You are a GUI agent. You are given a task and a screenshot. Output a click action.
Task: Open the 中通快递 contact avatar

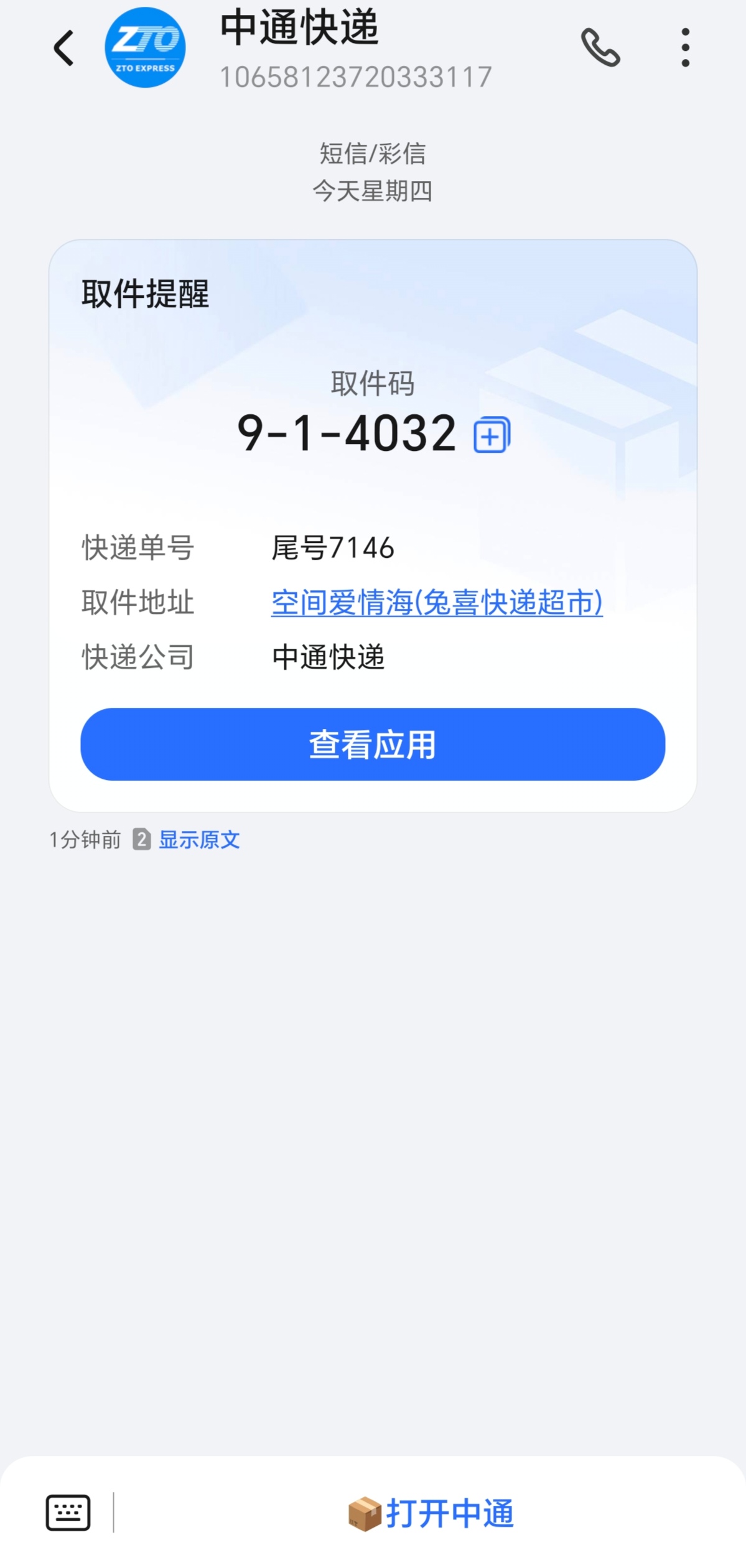pyautogui.click(x=145, y=48)
